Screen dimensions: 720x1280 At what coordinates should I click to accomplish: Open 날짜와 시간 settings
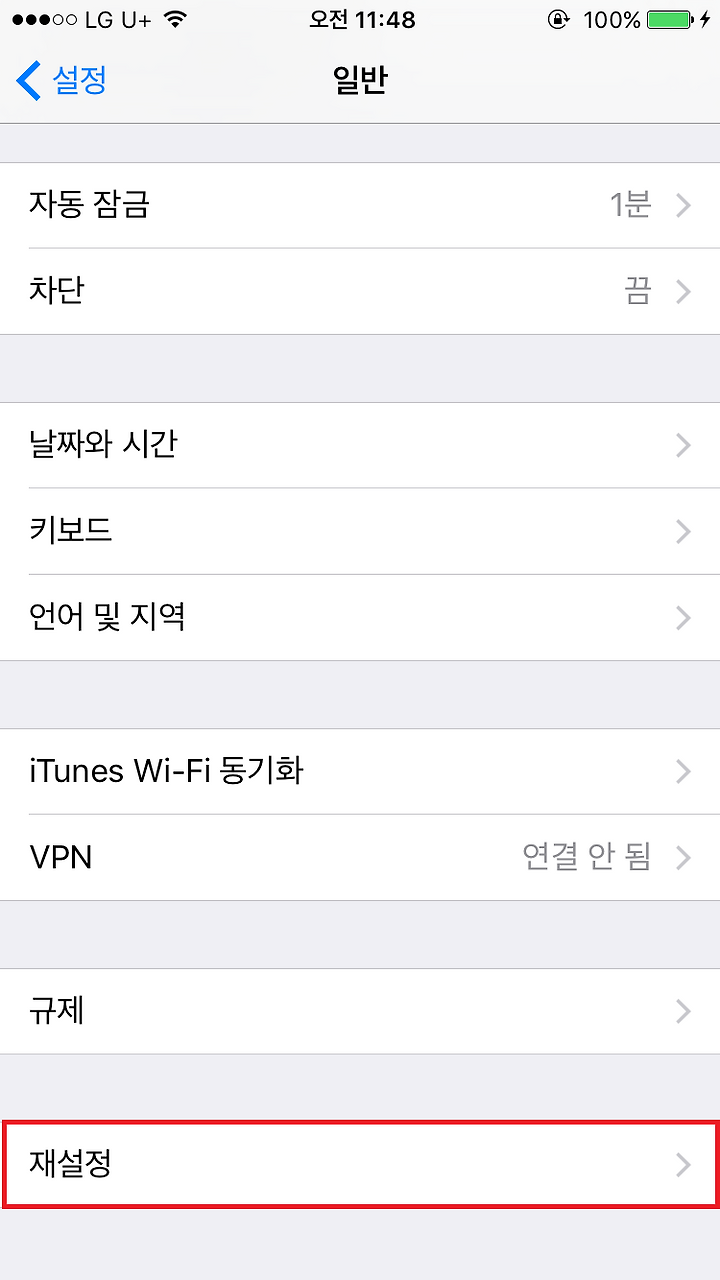click(360, 445)
